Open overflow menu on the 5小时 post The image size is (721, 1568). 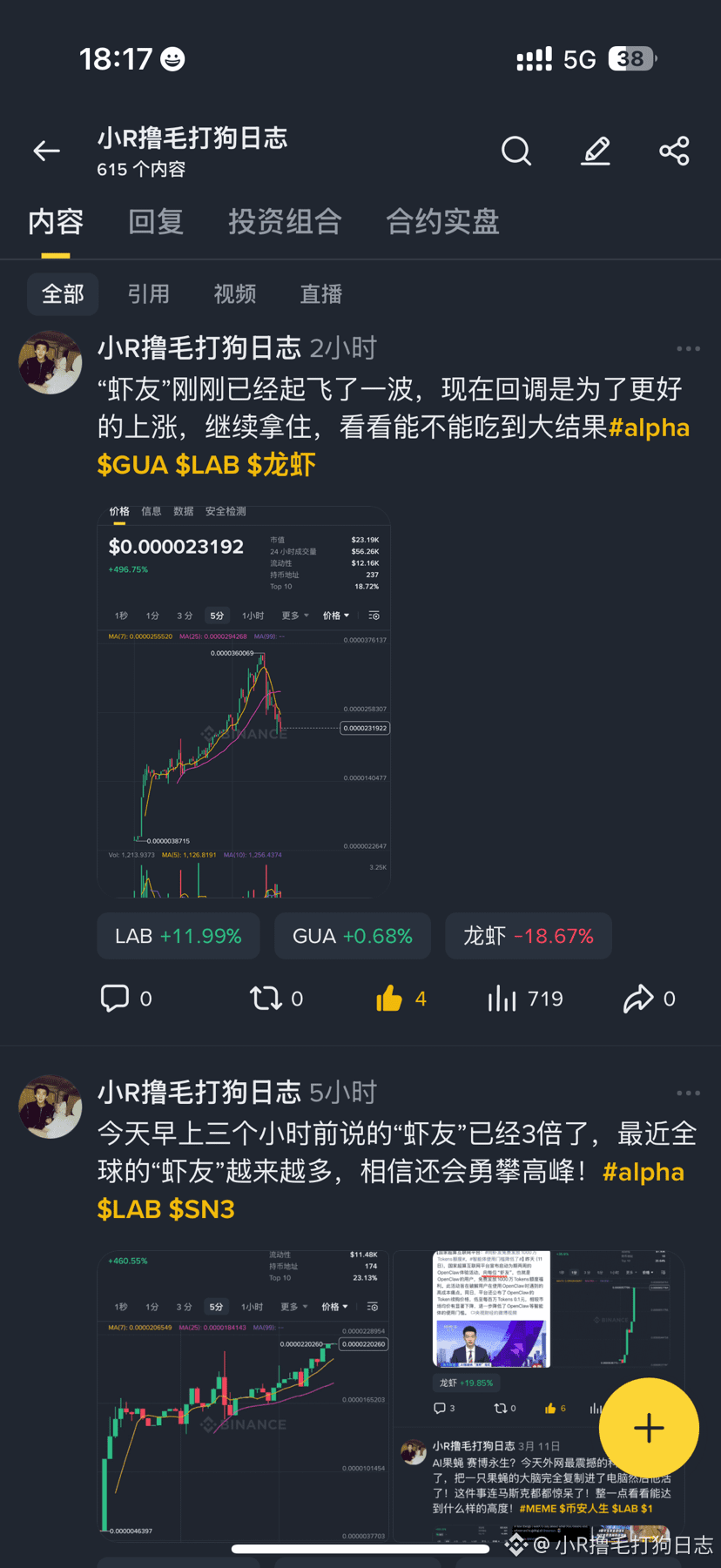point(688,1094)
